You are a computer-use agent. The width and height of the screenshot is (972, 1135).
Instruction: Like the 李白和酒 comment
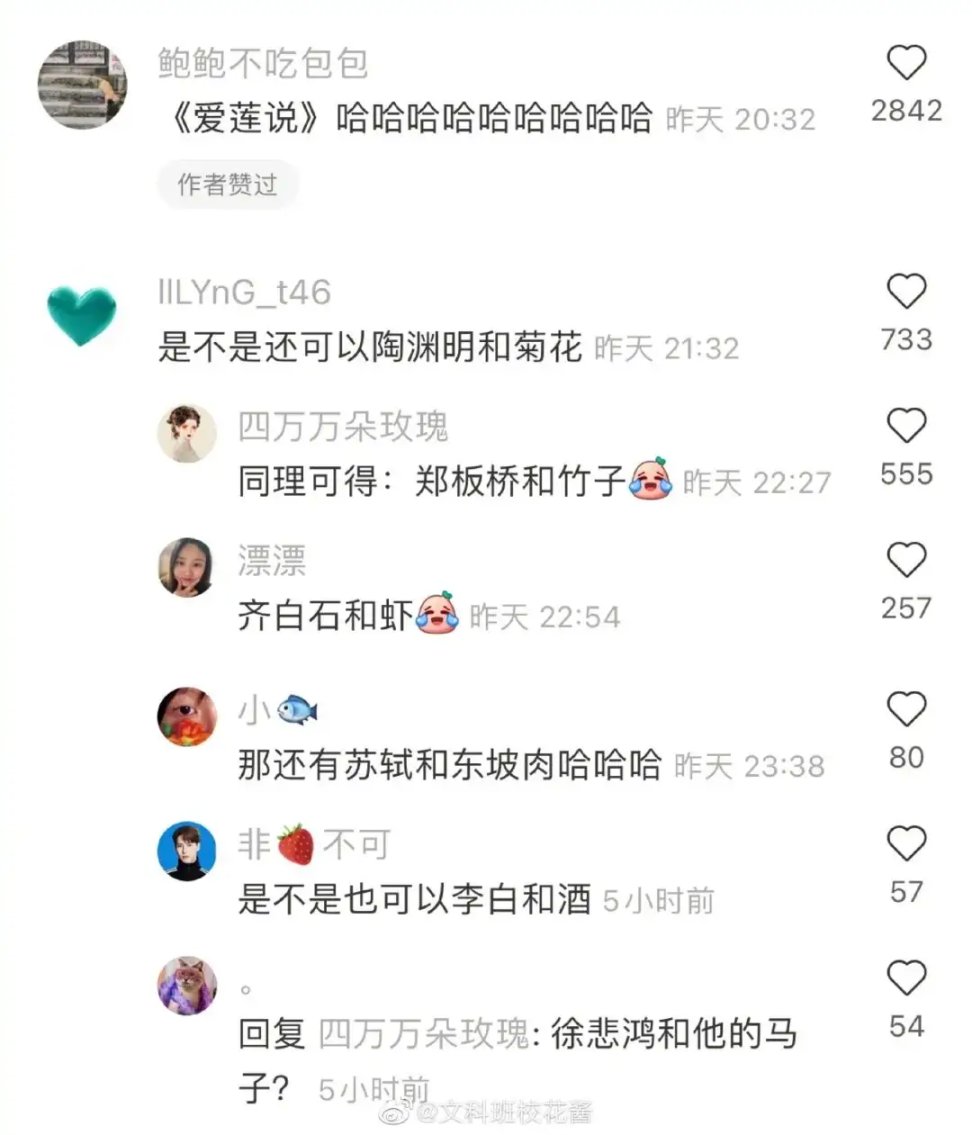[907, 845]
